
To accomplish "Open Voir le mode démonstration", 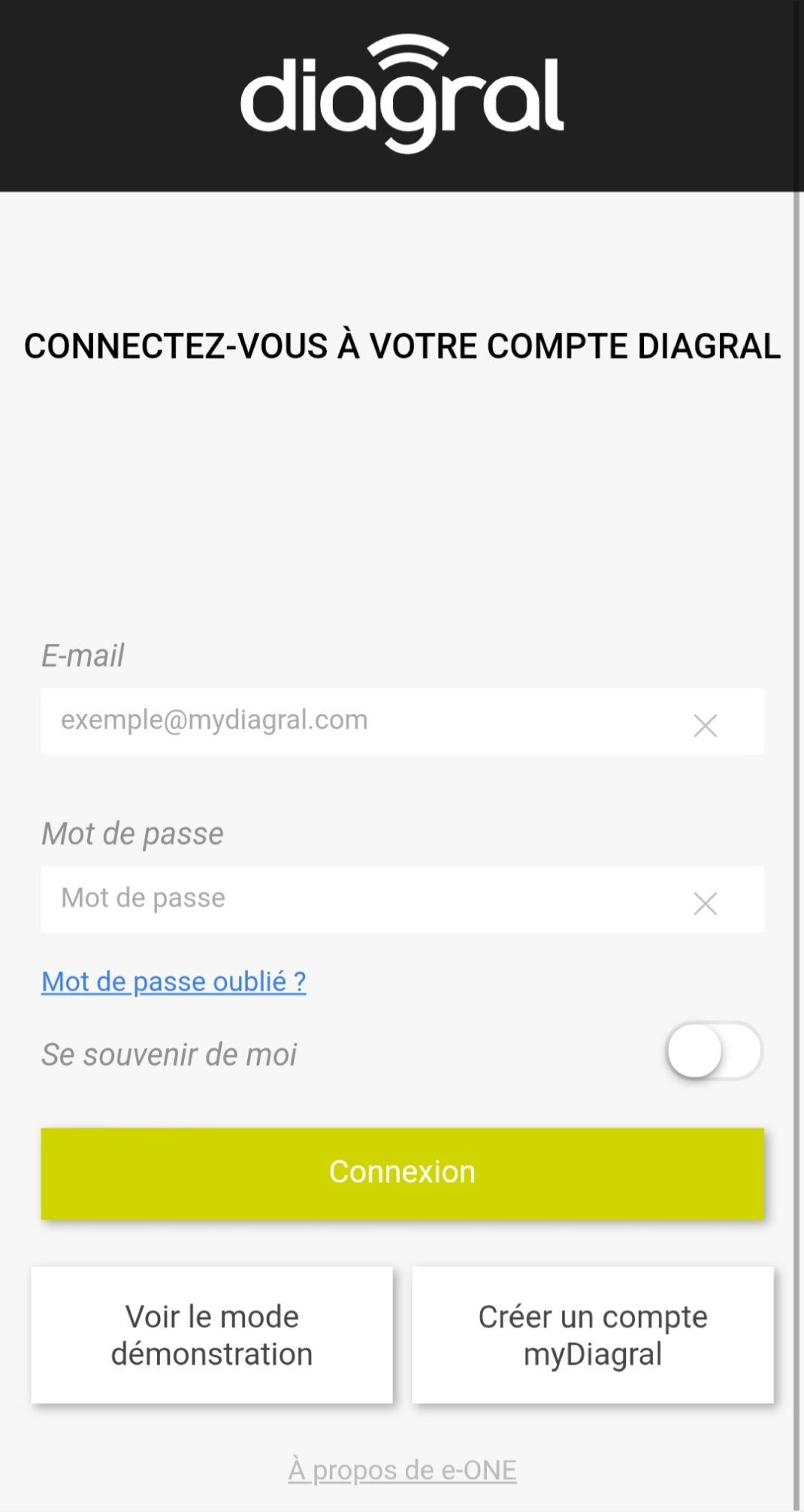I will (x=212, y=1335).
